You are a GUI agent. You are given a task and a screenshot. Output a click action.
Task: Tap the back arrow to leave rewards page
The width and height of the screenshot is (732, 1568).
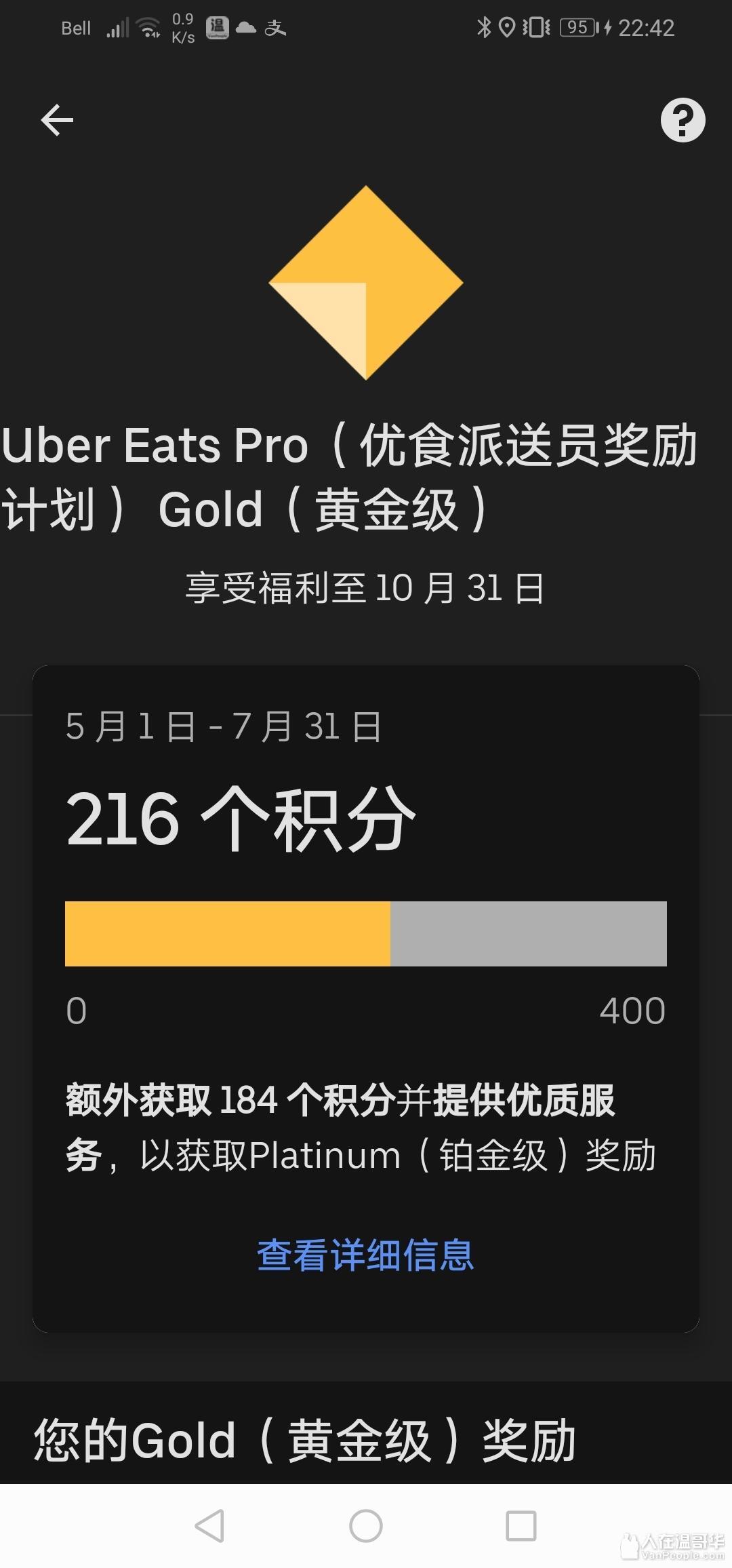(57, 119)
